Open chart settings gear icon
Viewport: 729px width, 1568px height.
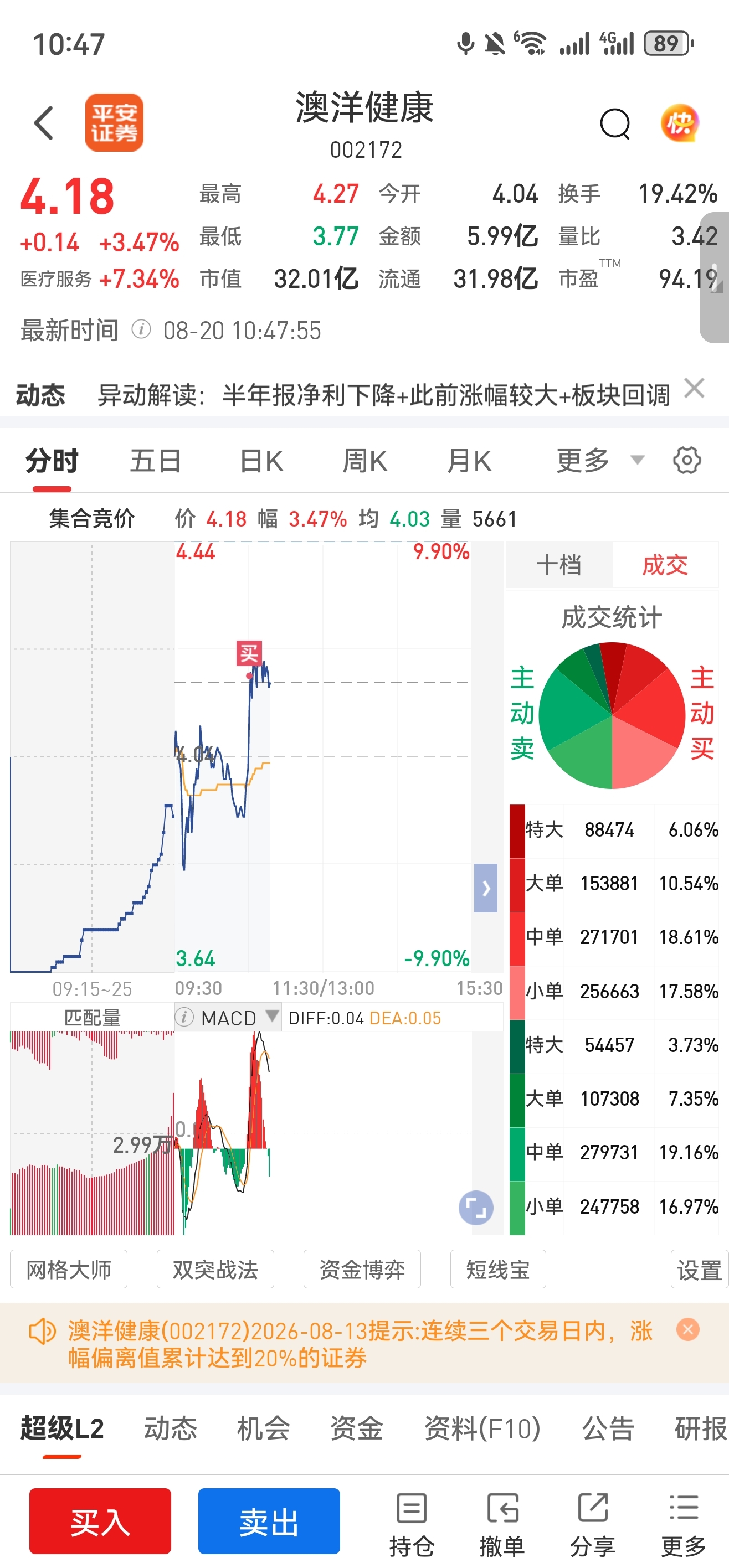pos(687,460)
